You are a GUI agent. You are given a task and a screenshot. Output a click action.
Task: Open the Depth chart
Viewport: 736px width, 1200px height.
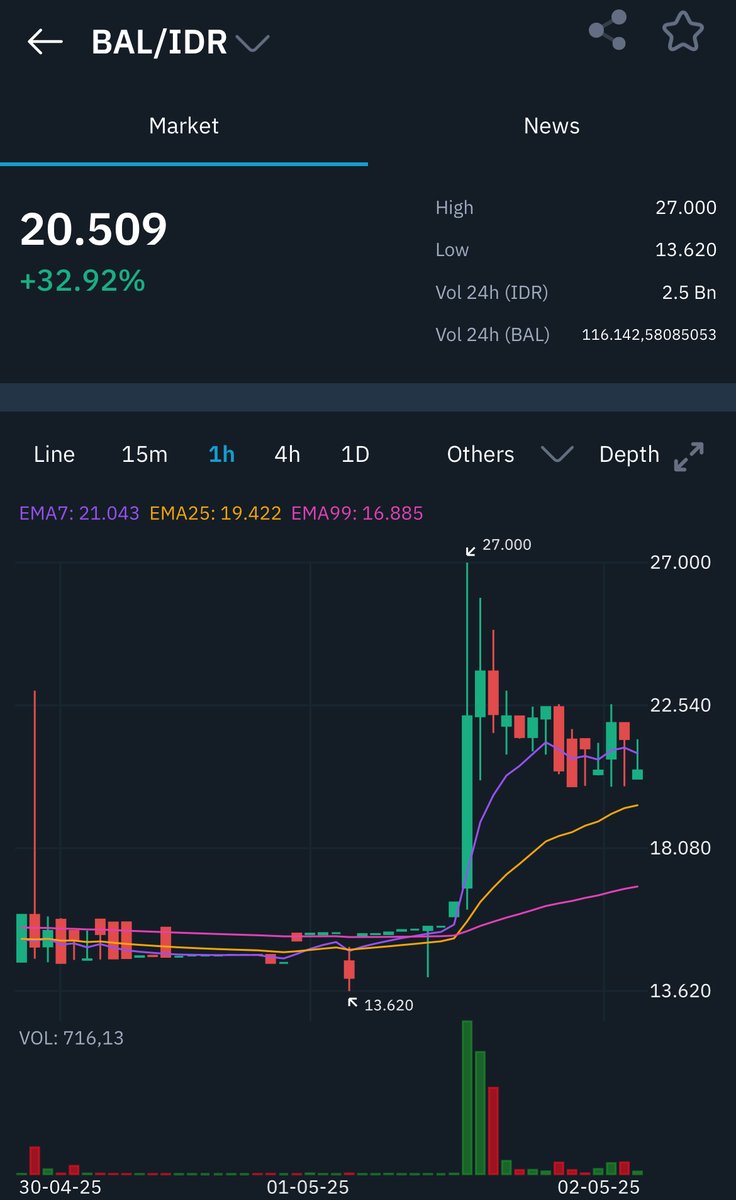629,454
